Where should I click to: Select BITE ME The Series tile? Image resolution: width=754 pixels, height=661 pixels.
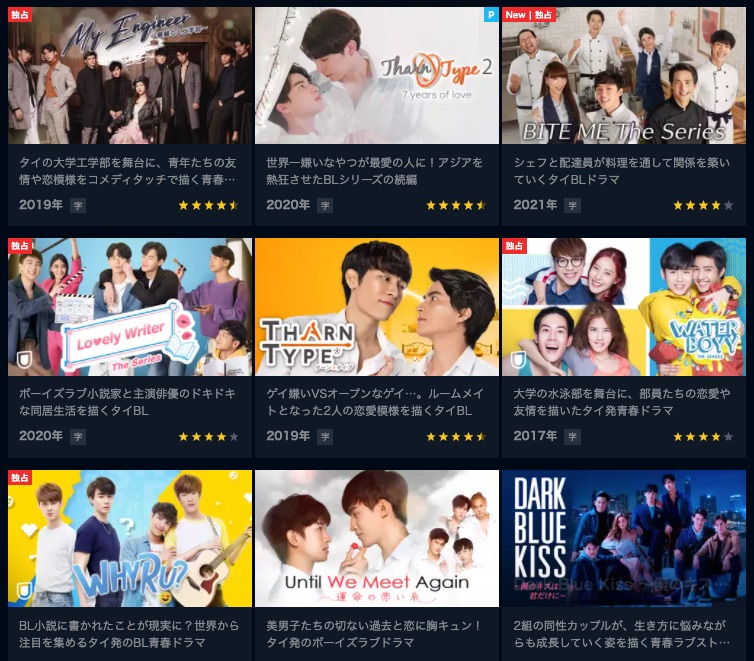tap(623, 76)
